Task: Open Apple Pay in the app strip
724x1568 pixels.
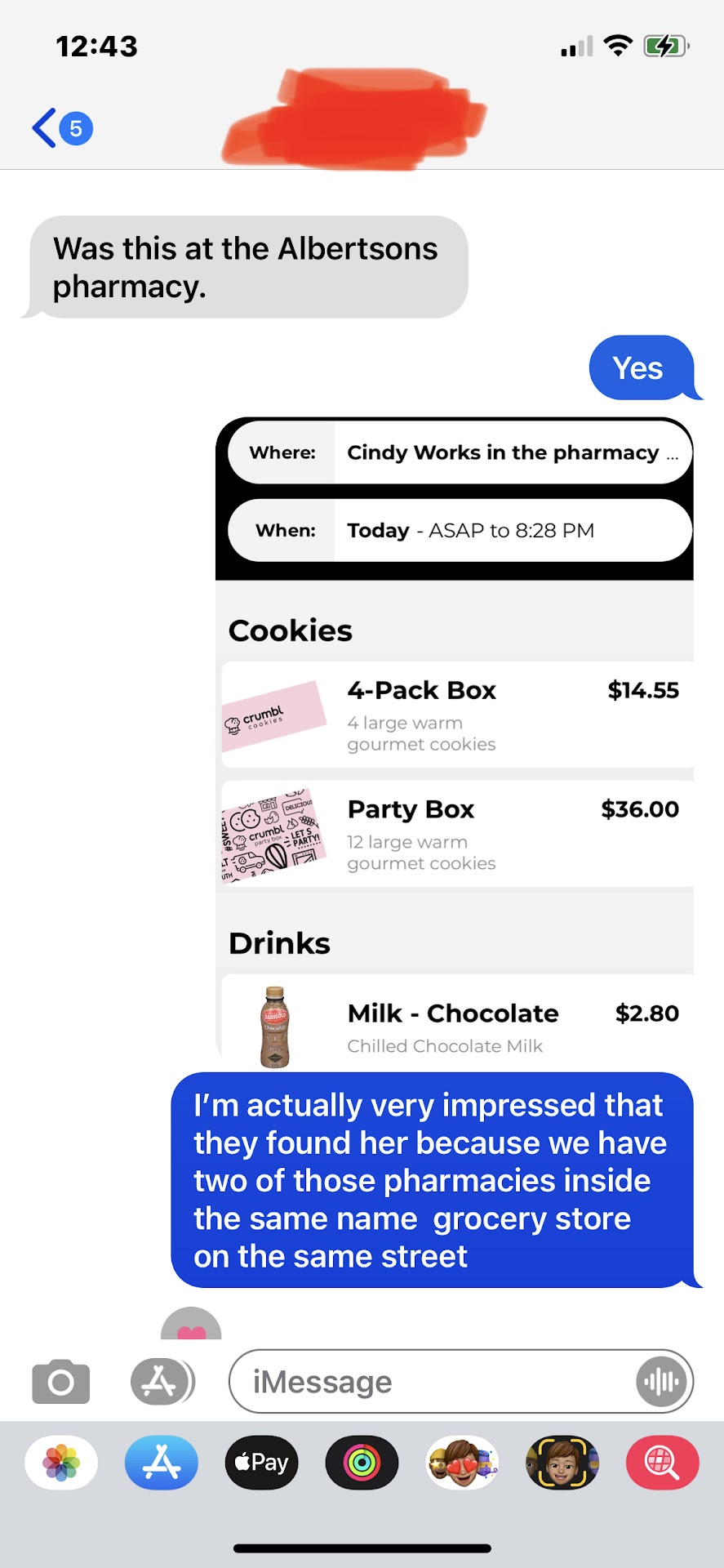Action: click(x=261, y=1463)
